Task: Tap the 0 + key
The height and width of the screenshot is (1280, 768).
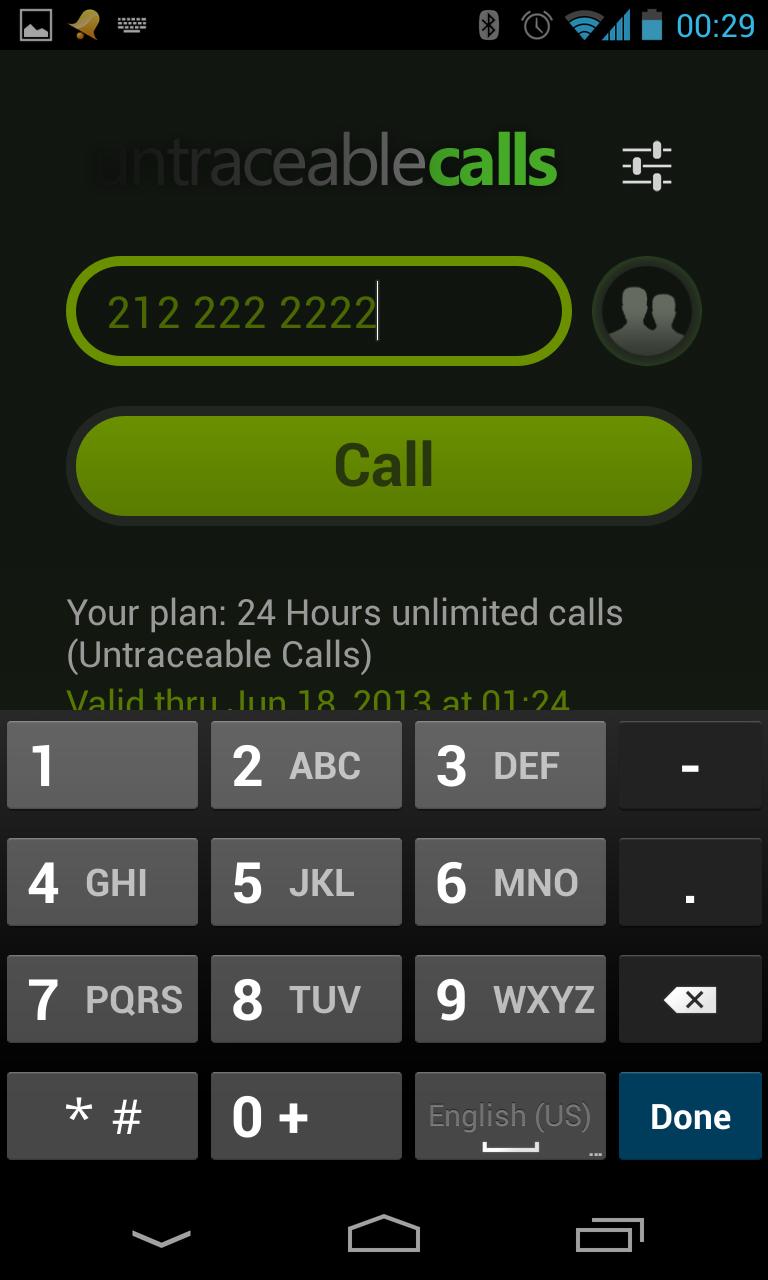Action: tap(306, 1115)
